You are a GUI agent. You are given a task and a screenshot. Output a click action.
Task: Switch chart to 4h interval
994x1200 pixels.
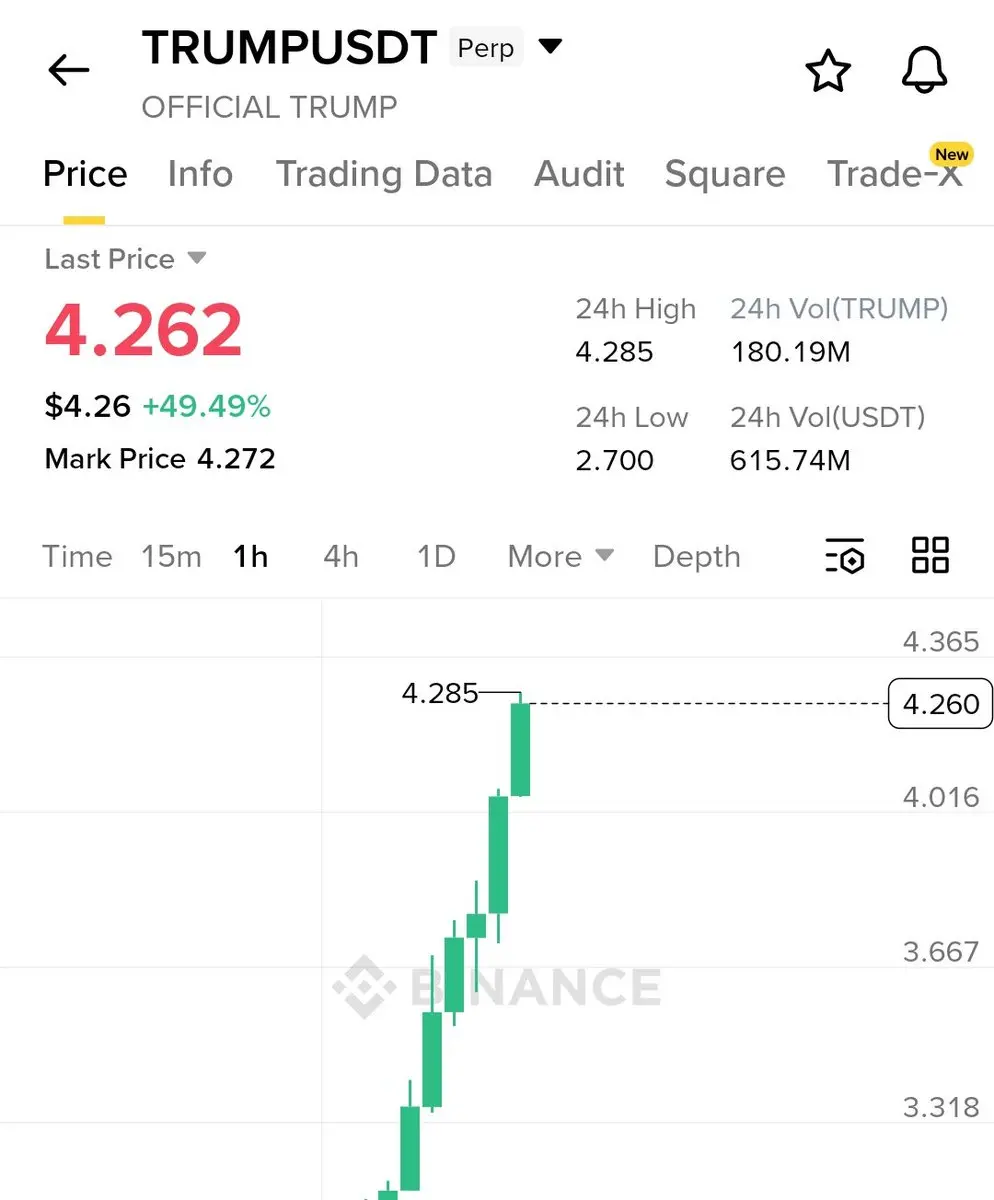pyautogui.click(x=341, y=556)
